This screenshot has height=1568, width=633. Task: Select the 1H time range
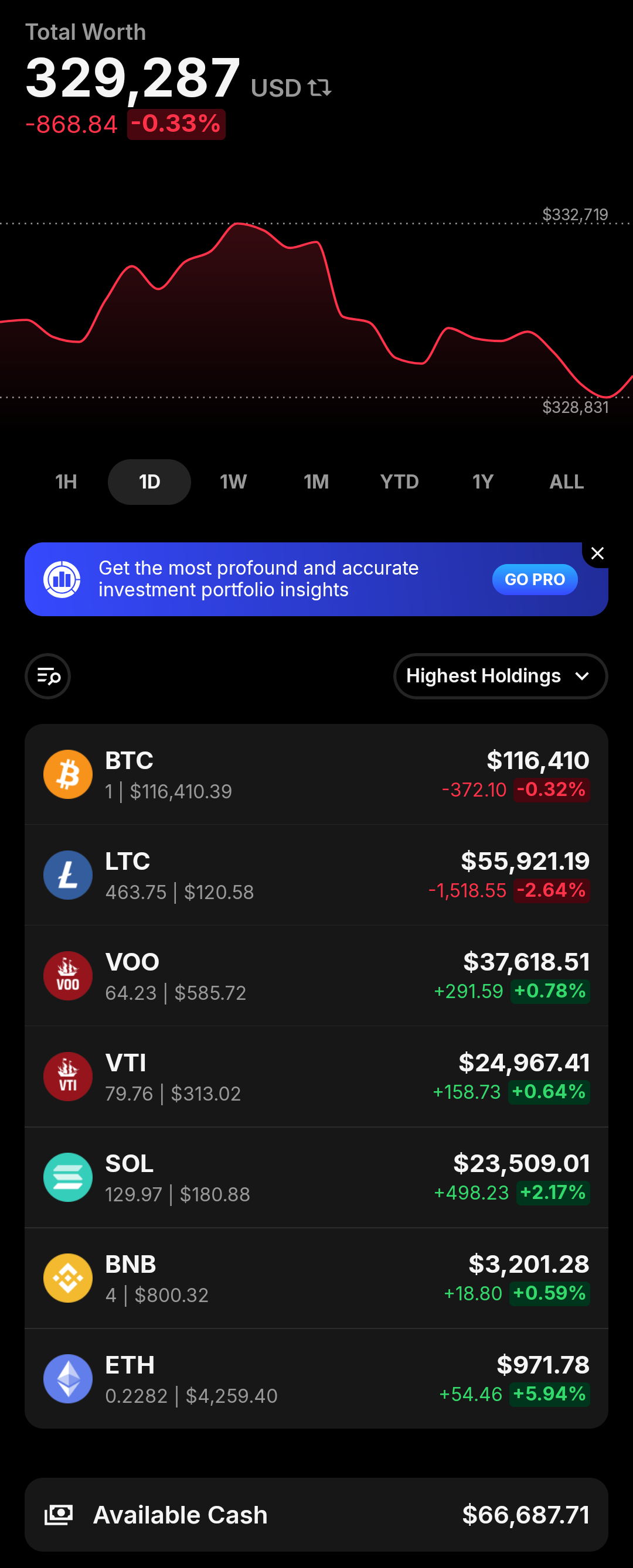(66, 482)
